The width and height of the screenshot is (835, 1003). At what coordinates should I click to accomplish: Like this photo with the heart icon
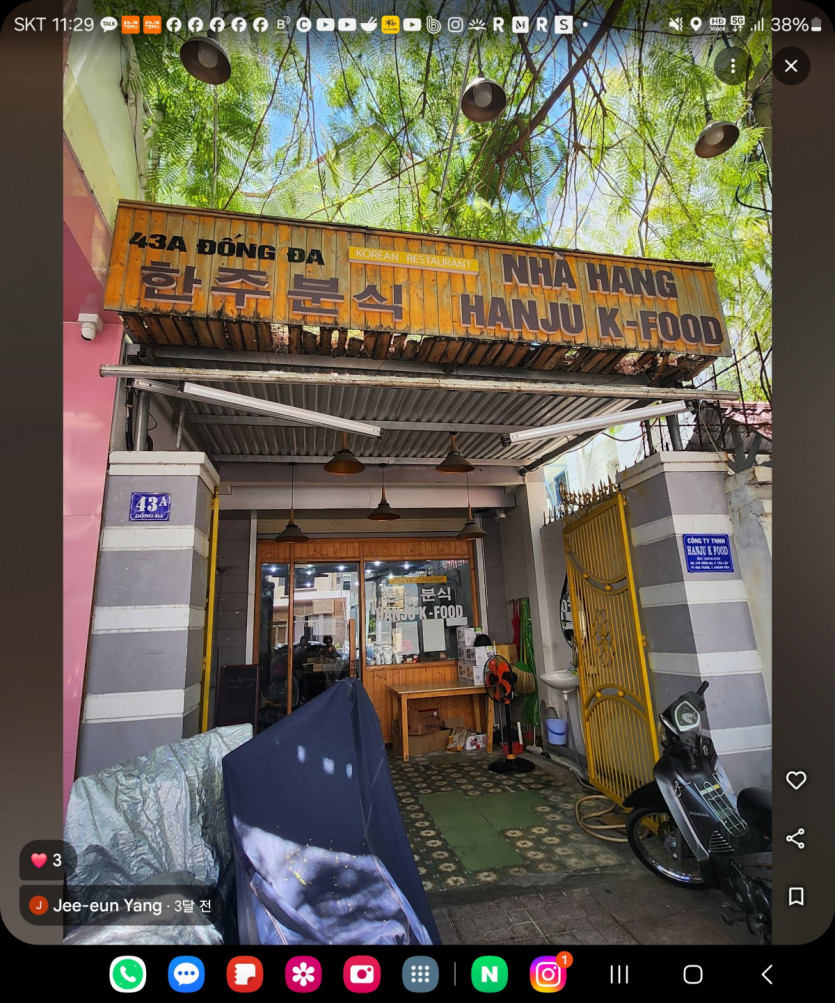796,780
